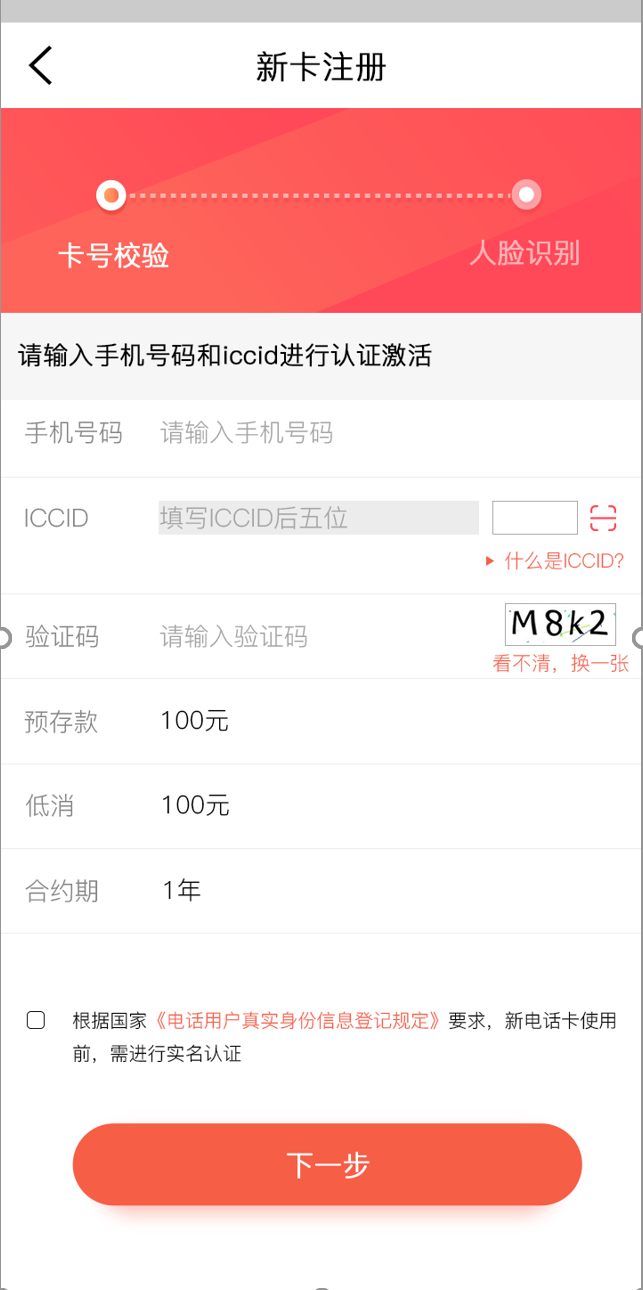The width and height of the screenshot is (643, 1290).
Task: Refresh captcha via 看不清，换一张
Action: click(560, 663)
